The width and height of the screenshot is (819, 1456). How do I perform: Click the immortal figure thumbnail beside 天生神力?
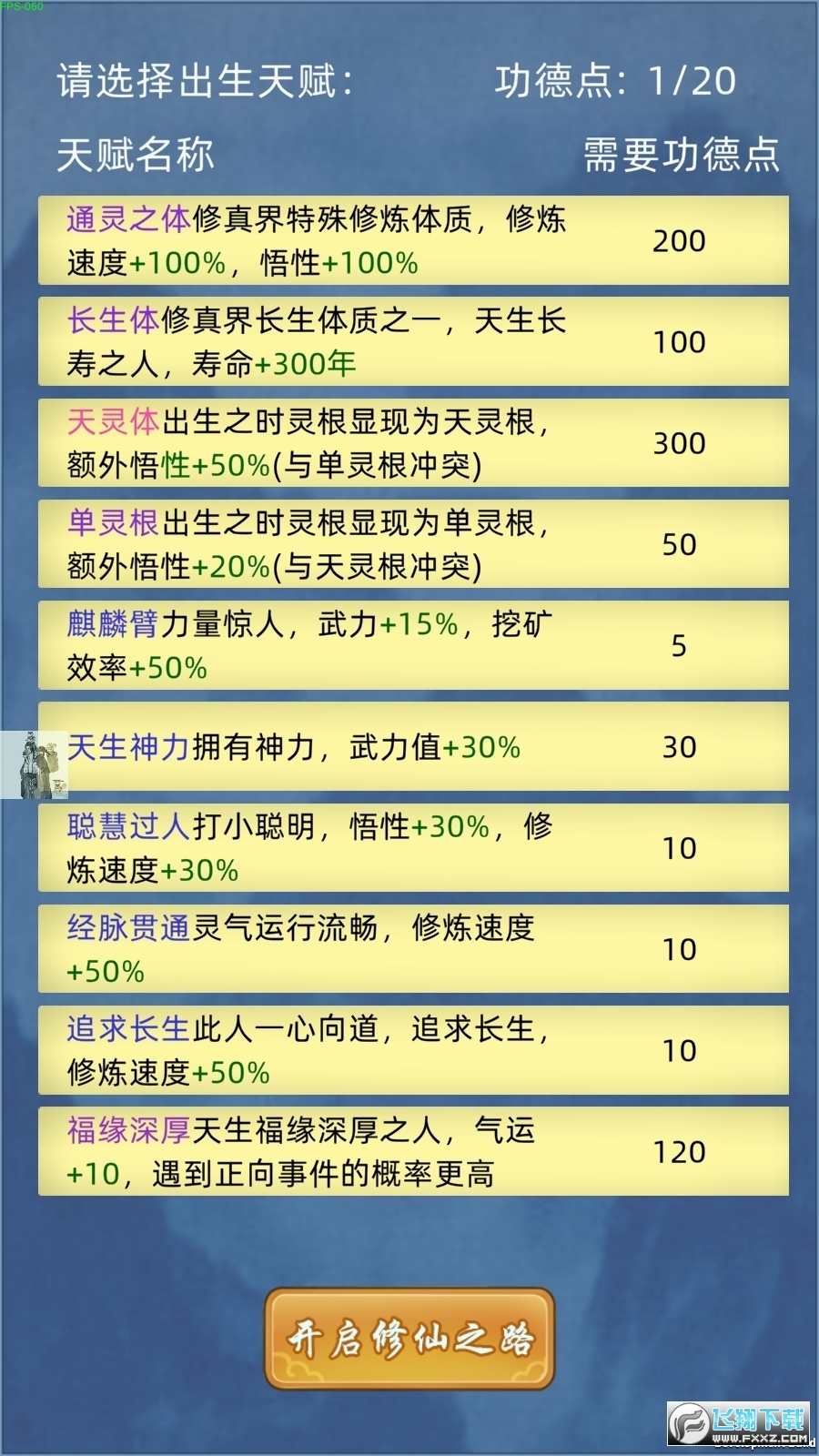pos(35,764)
